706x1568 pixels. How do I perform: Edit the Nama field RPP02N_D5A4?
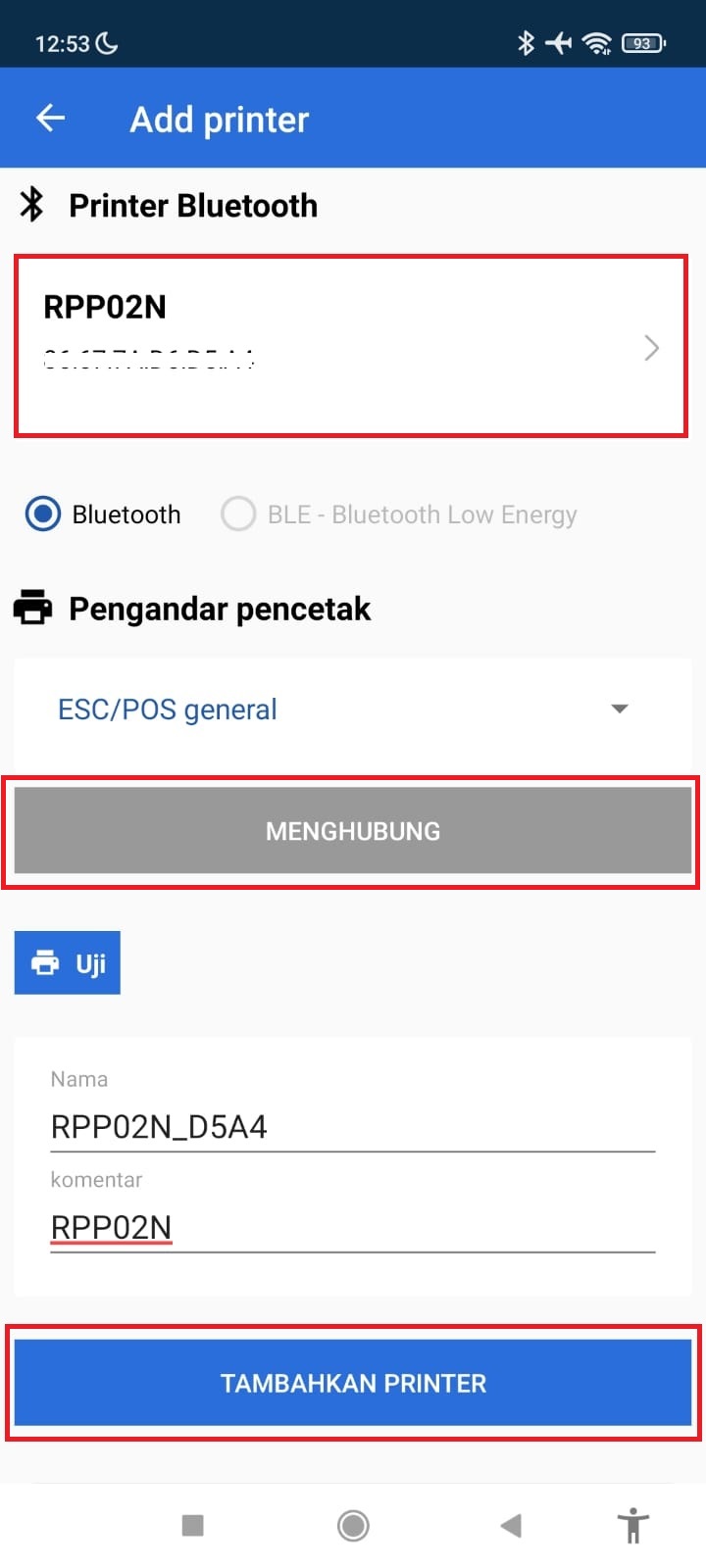coord(352,1127)
